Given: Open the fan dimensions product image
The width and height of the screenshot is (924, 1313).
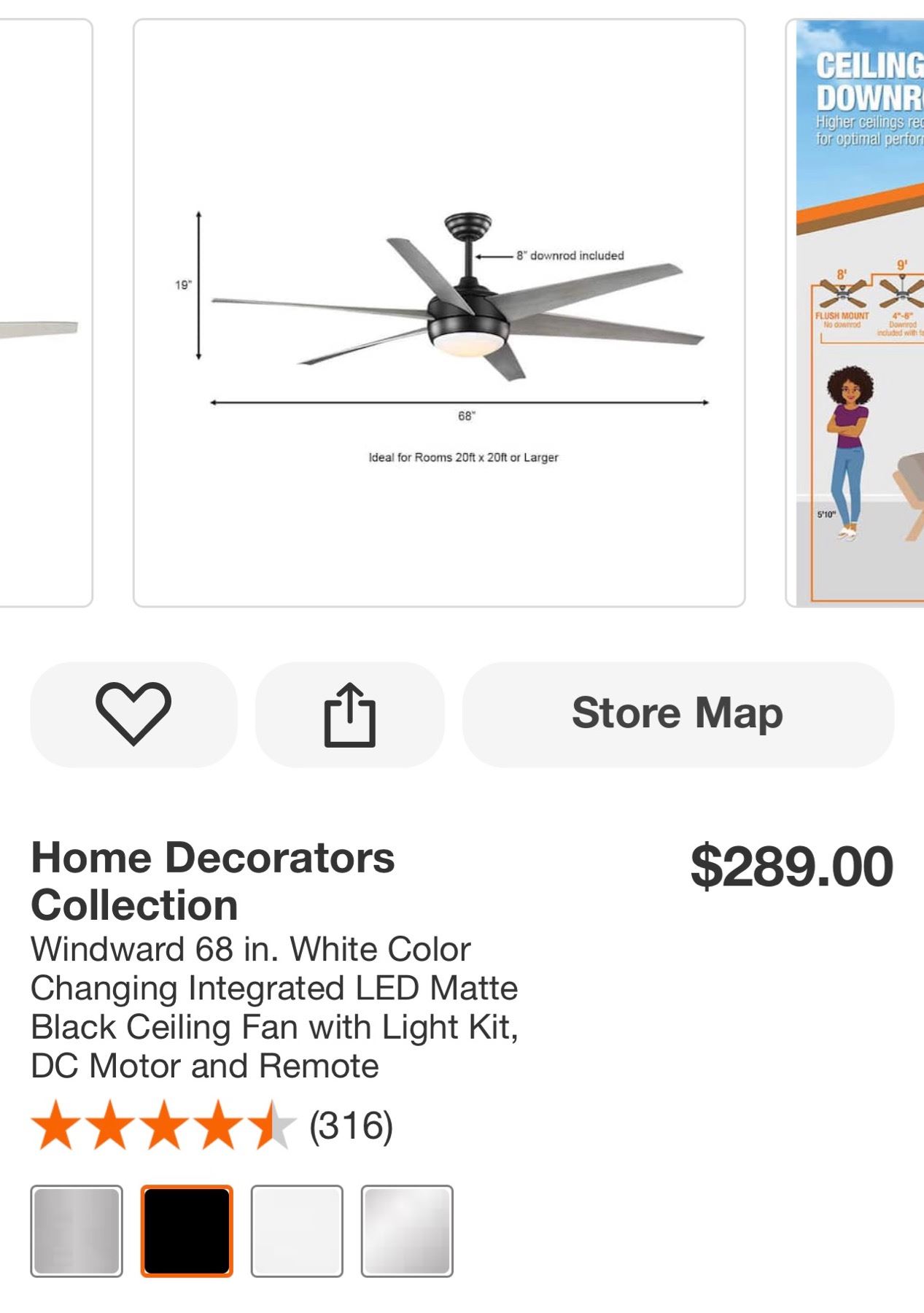Looking at the screenshot, I should (439, 312).
